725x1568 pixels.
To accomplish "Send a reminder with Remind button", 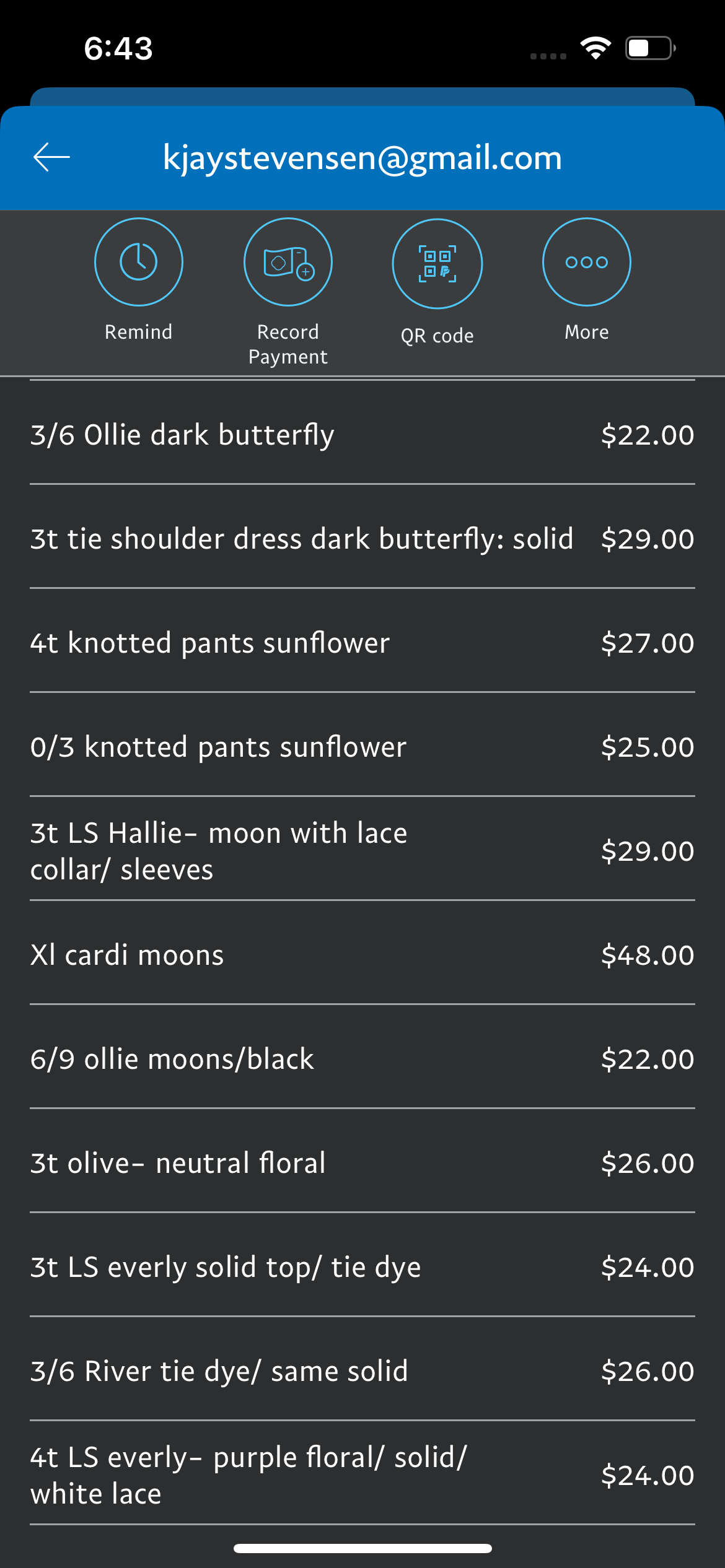I will coord(138,262).
